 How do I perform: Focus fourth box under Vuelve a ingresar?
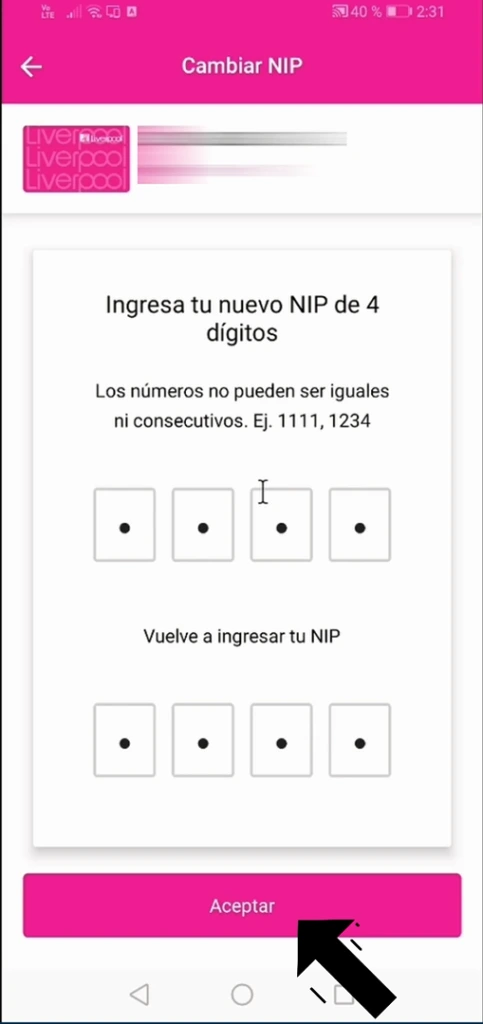tap(360, 740)
